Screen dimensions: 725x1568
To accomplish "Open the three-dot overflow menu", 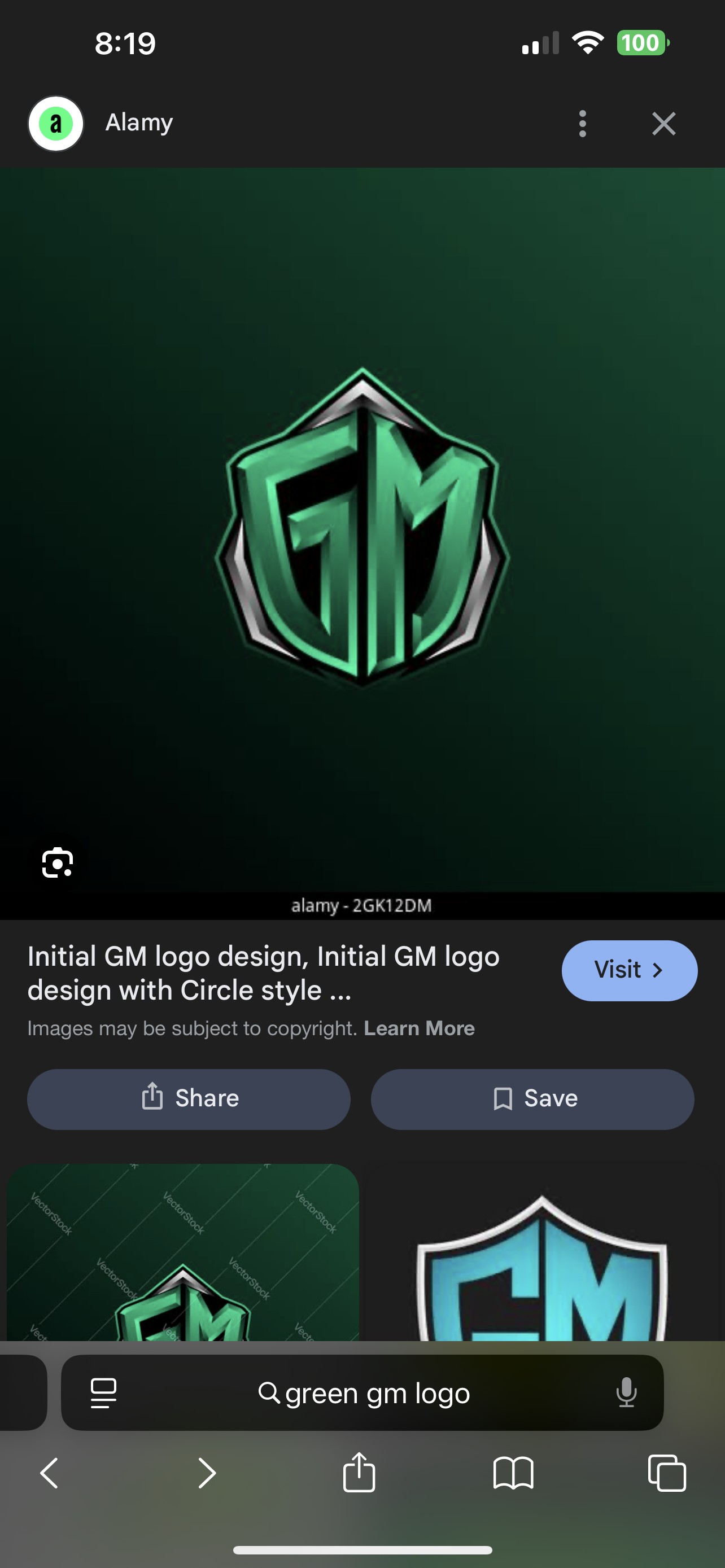I will pos(582,123).
